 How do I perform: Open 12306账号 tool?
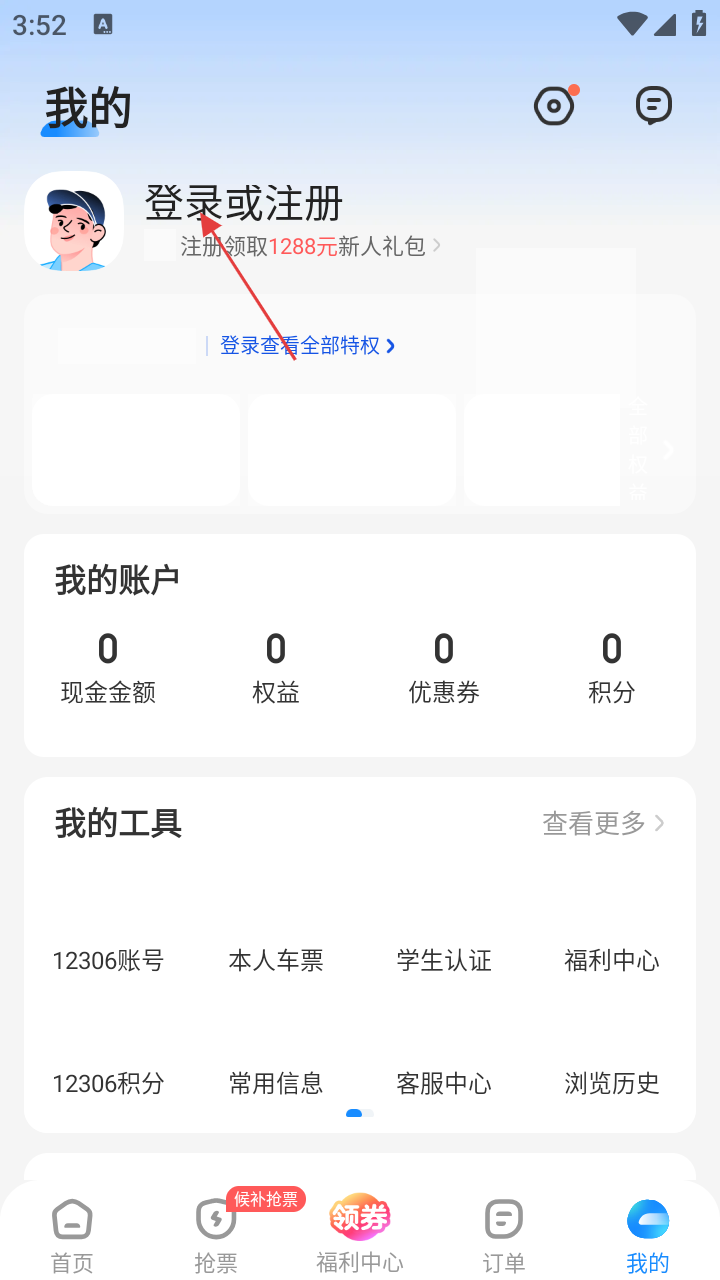pos(108,940)
